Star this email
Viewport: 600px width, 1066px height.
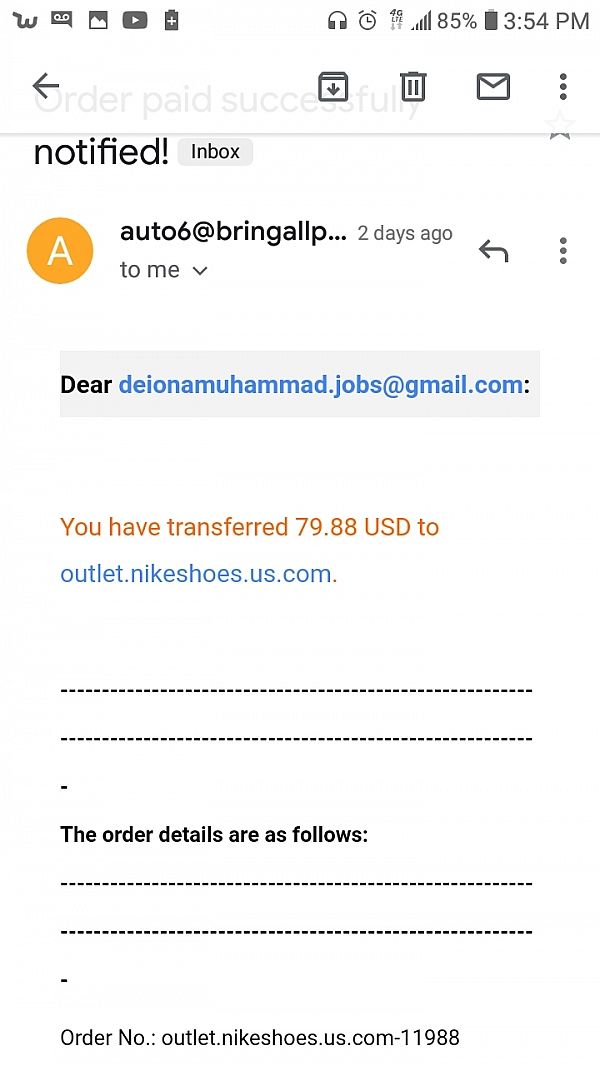coord(560,126)
